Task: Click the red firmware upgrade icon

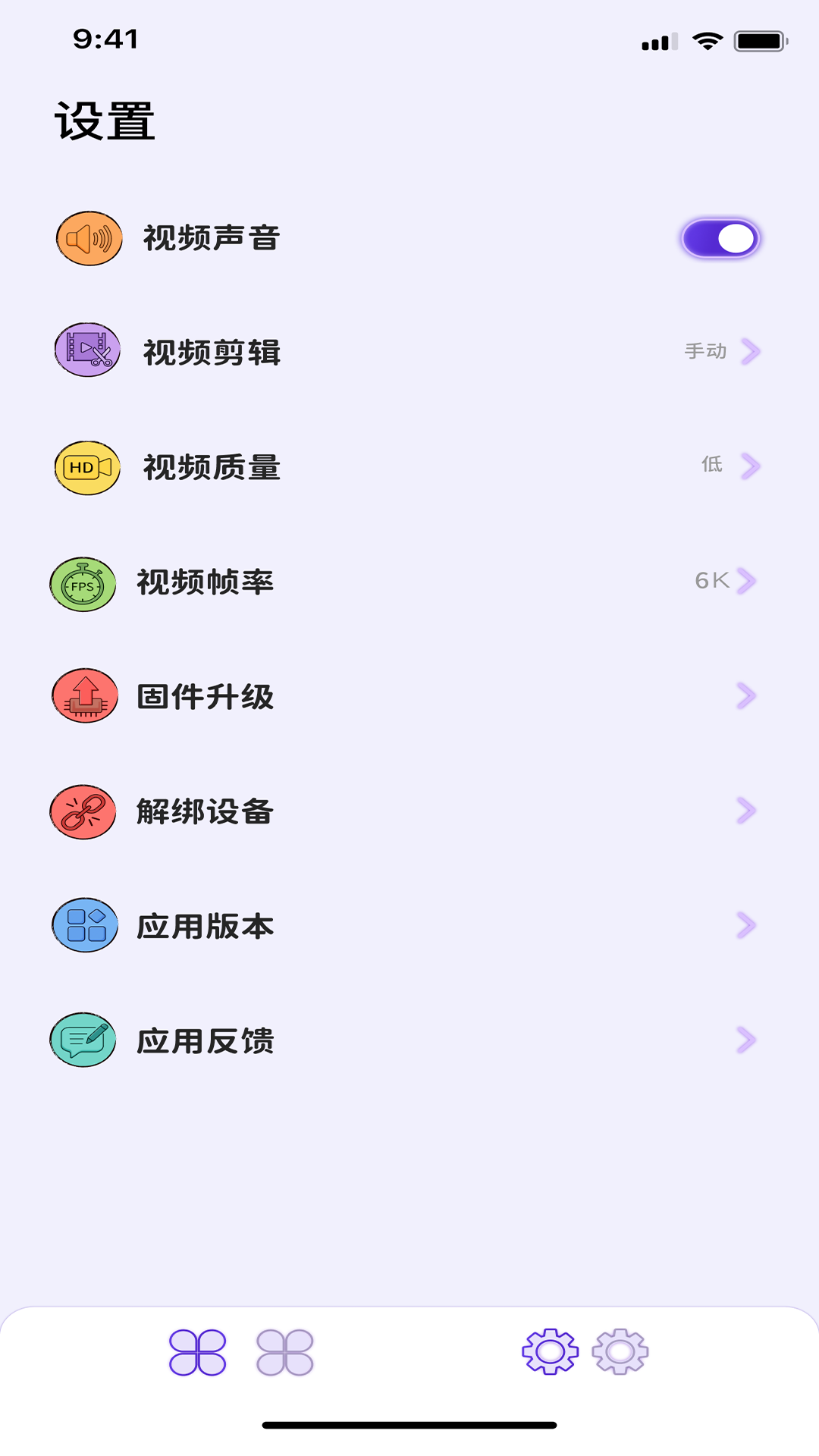Action: [83, 697]
